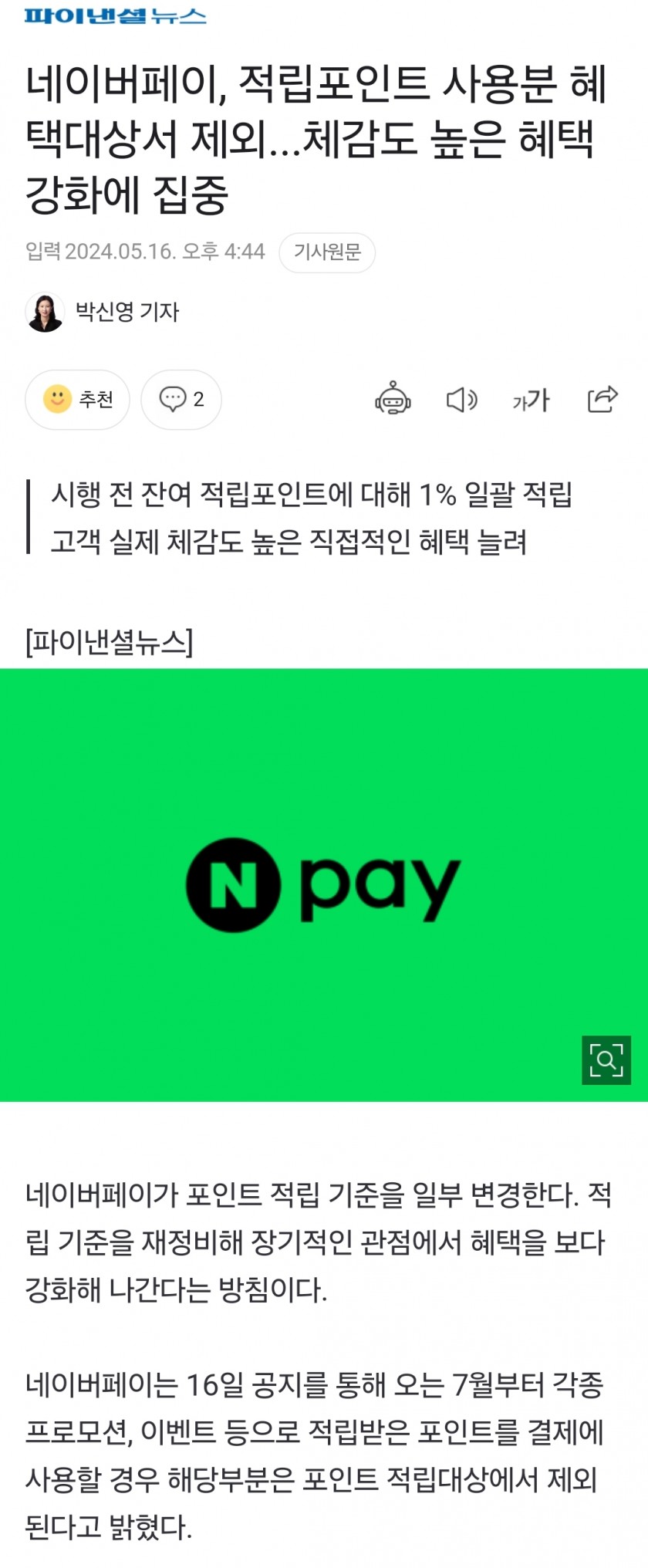Share this article
Image resolution: width=648 pixels, height=1568 pixels.
click(602, 399)
